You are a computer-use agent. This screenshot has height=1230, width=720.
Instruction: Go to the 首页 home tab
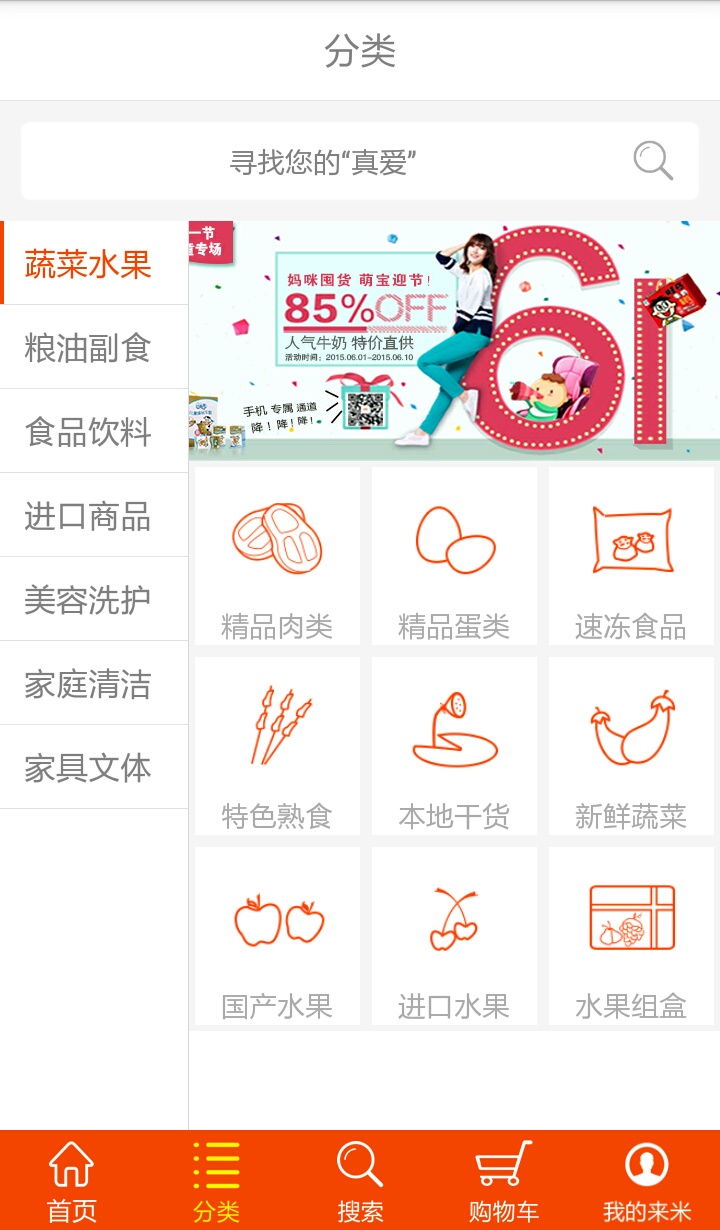pos(72,1182)
